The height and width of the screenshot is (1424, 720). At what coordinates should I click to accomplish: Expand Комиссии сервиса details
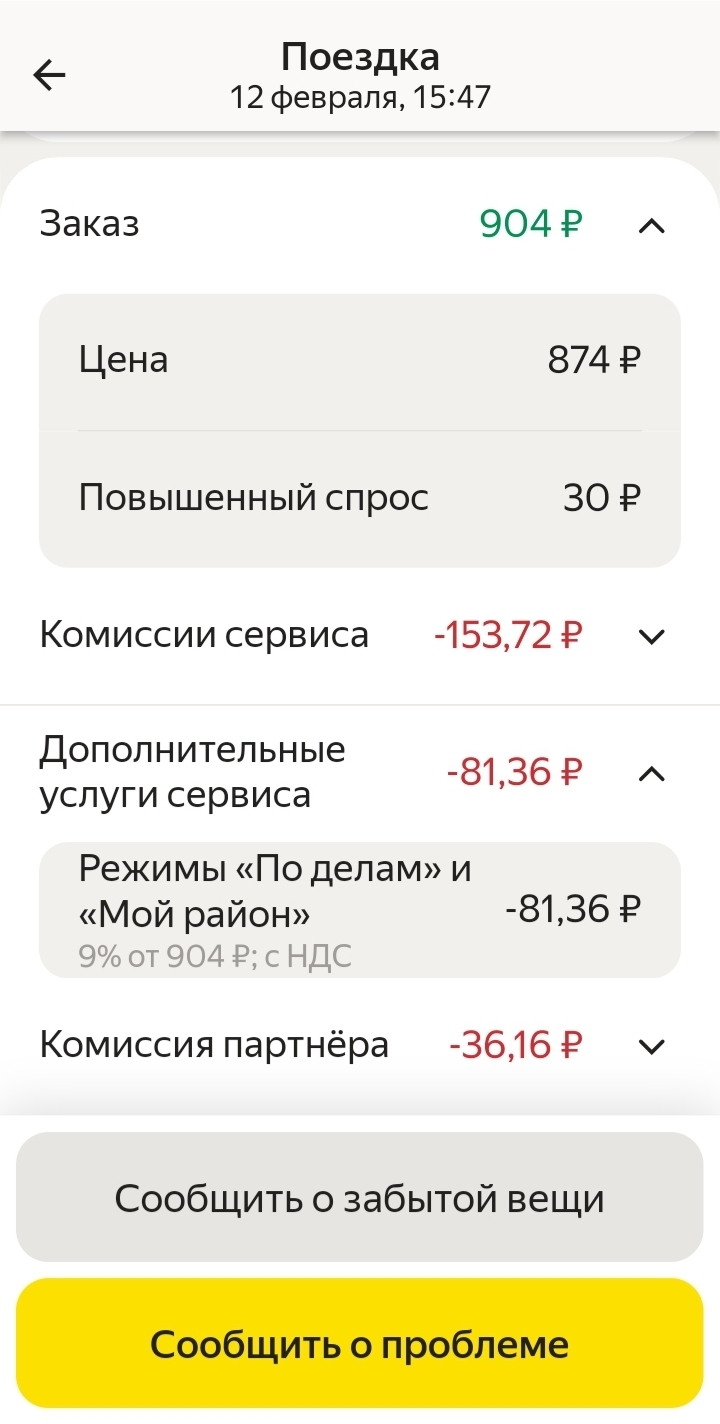pyautogui.click(x=651, y=636)
